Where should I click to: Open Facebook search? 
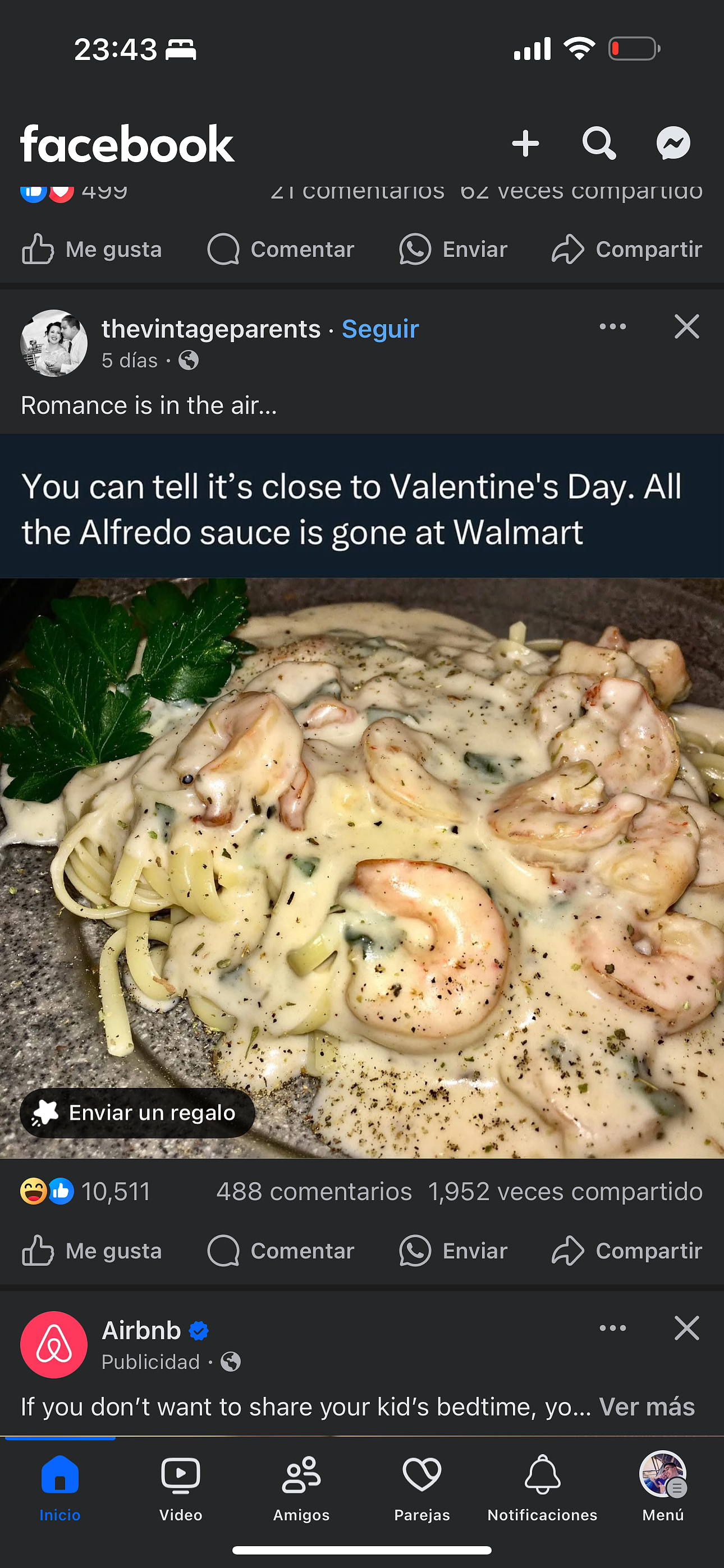coord(599,144)
